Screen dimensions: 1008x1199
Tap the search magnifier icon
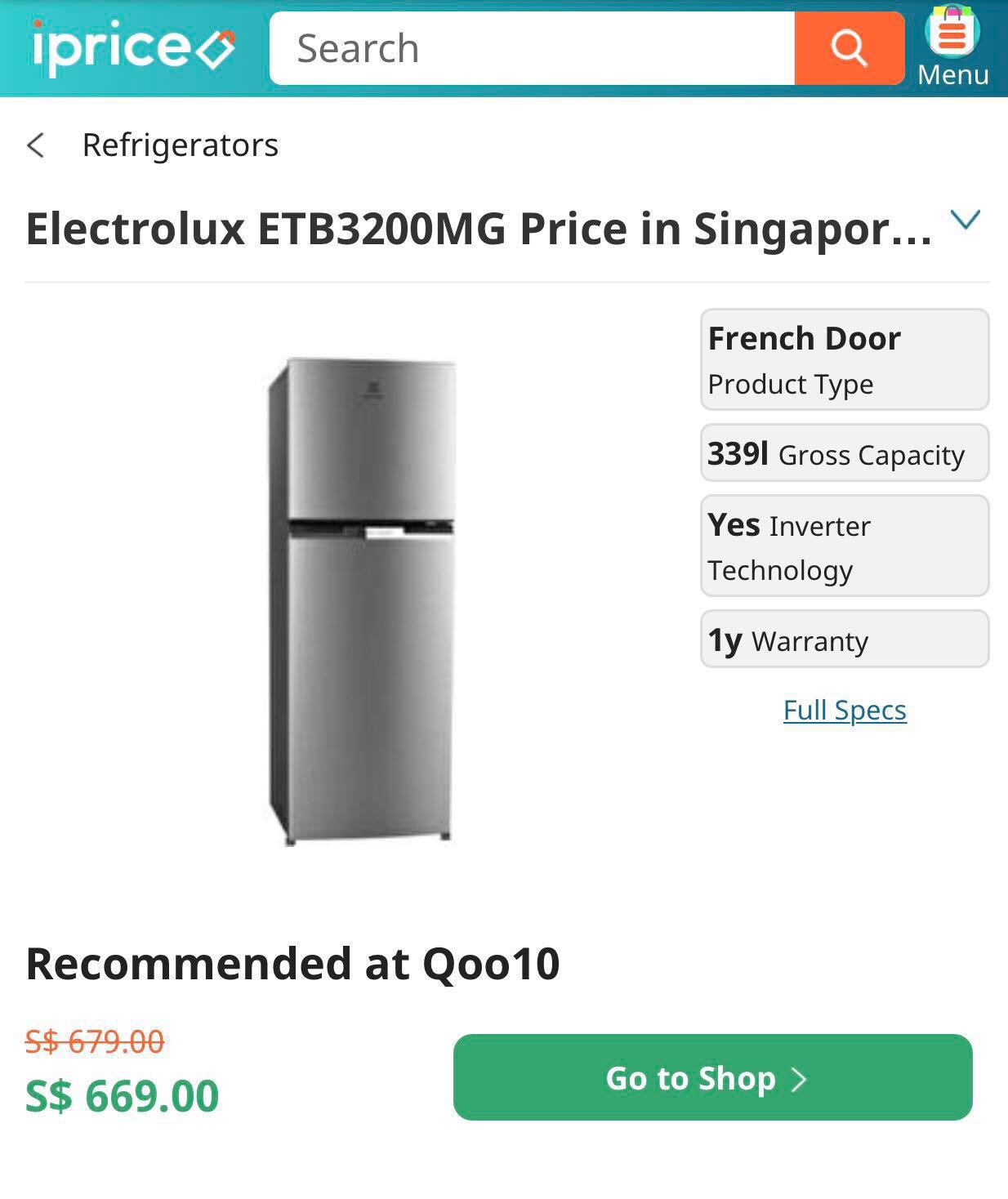(x=850, y=47)
